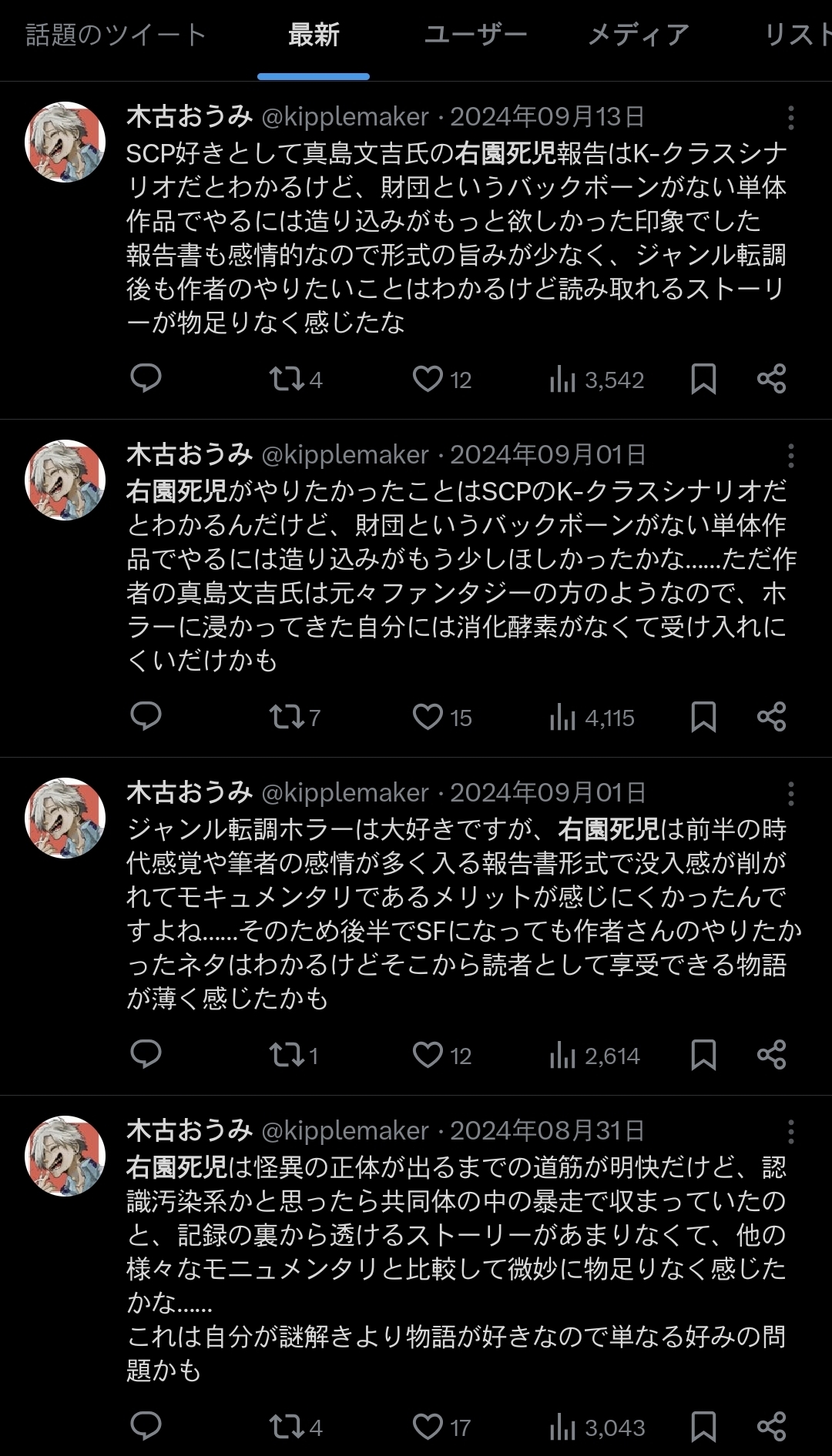The width and height of the screenshot is (832, 1456).
Task: Open overflow menu on the 09月13日 tweet
Action: [x=790, y=118]
